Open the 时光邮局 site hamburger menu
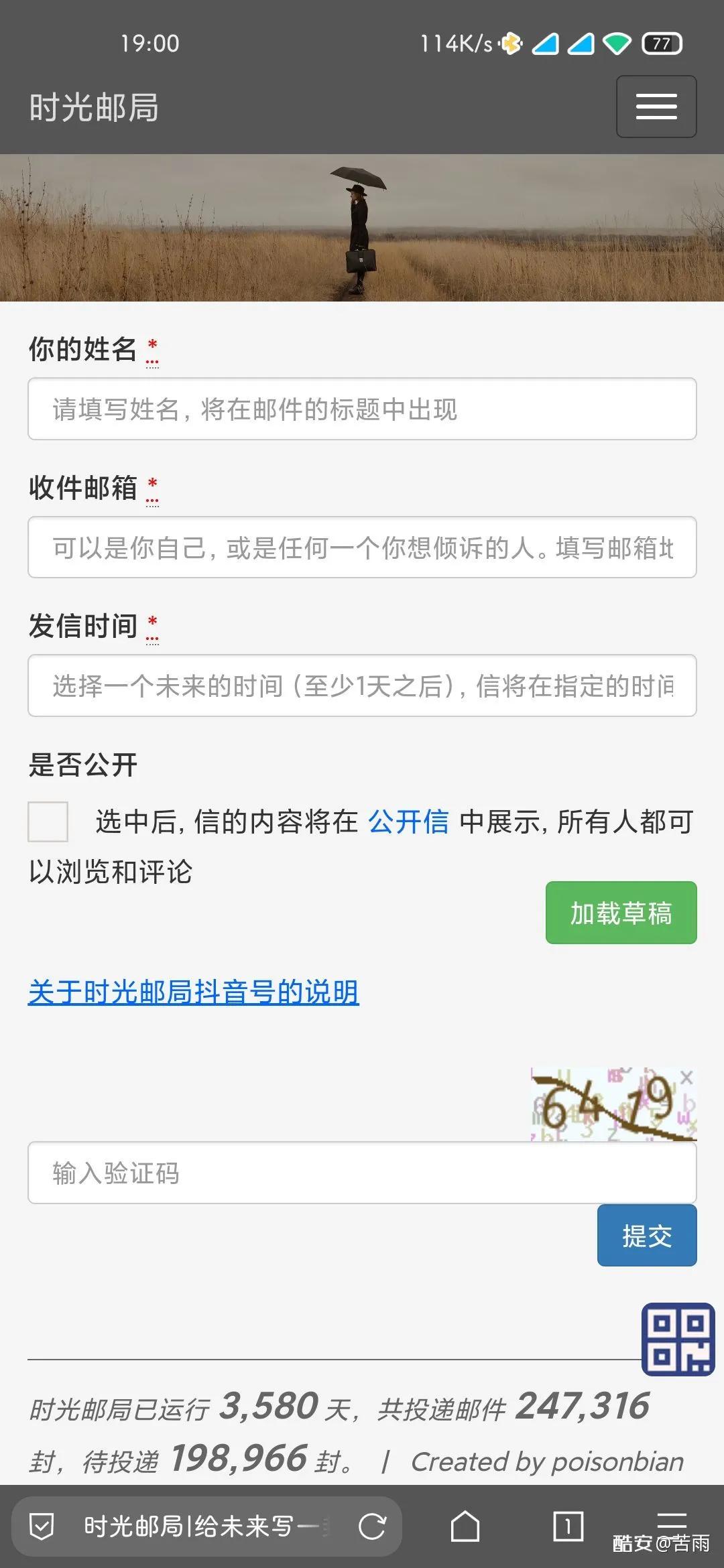724x1568 pixels. pos(656,107)
